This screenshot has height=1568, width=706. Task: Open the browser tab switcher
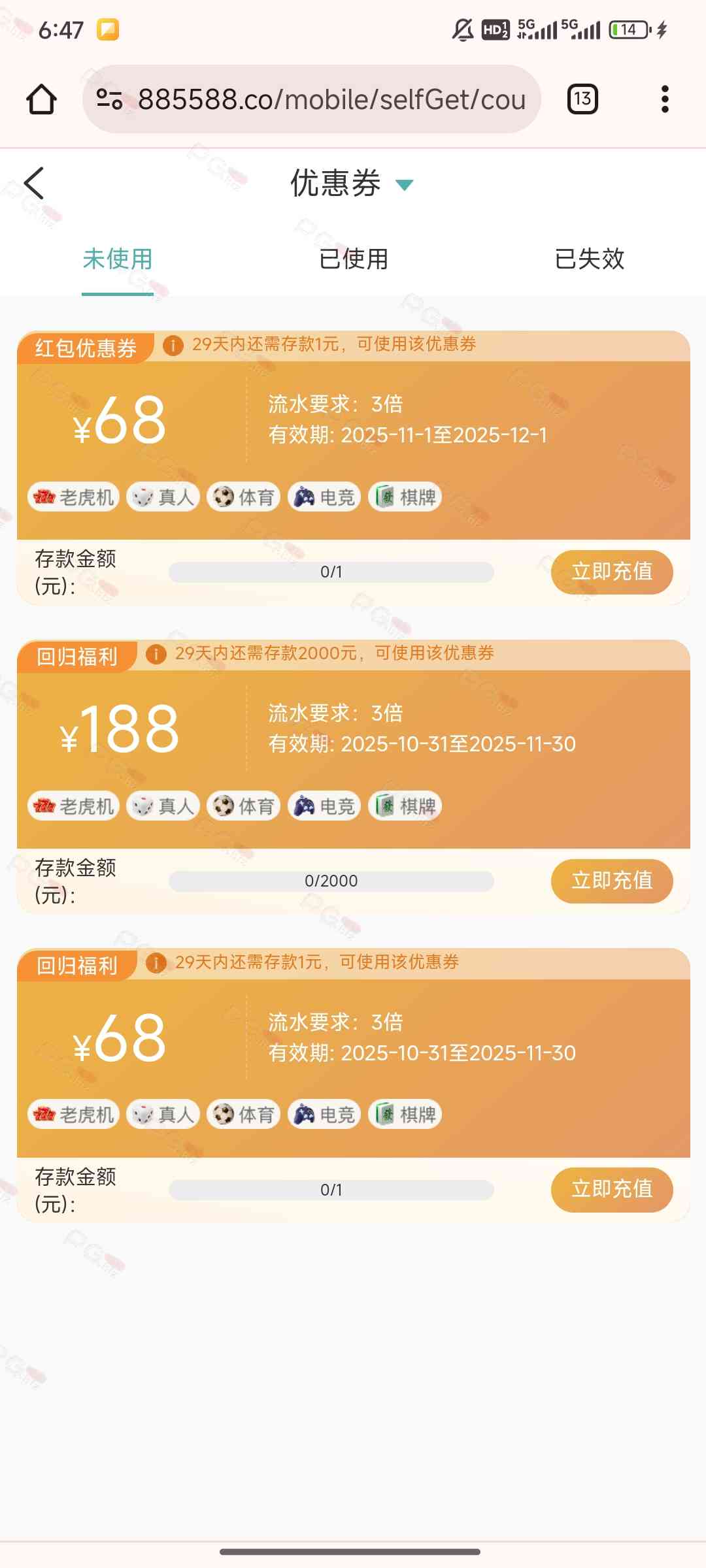pos(582,99)
